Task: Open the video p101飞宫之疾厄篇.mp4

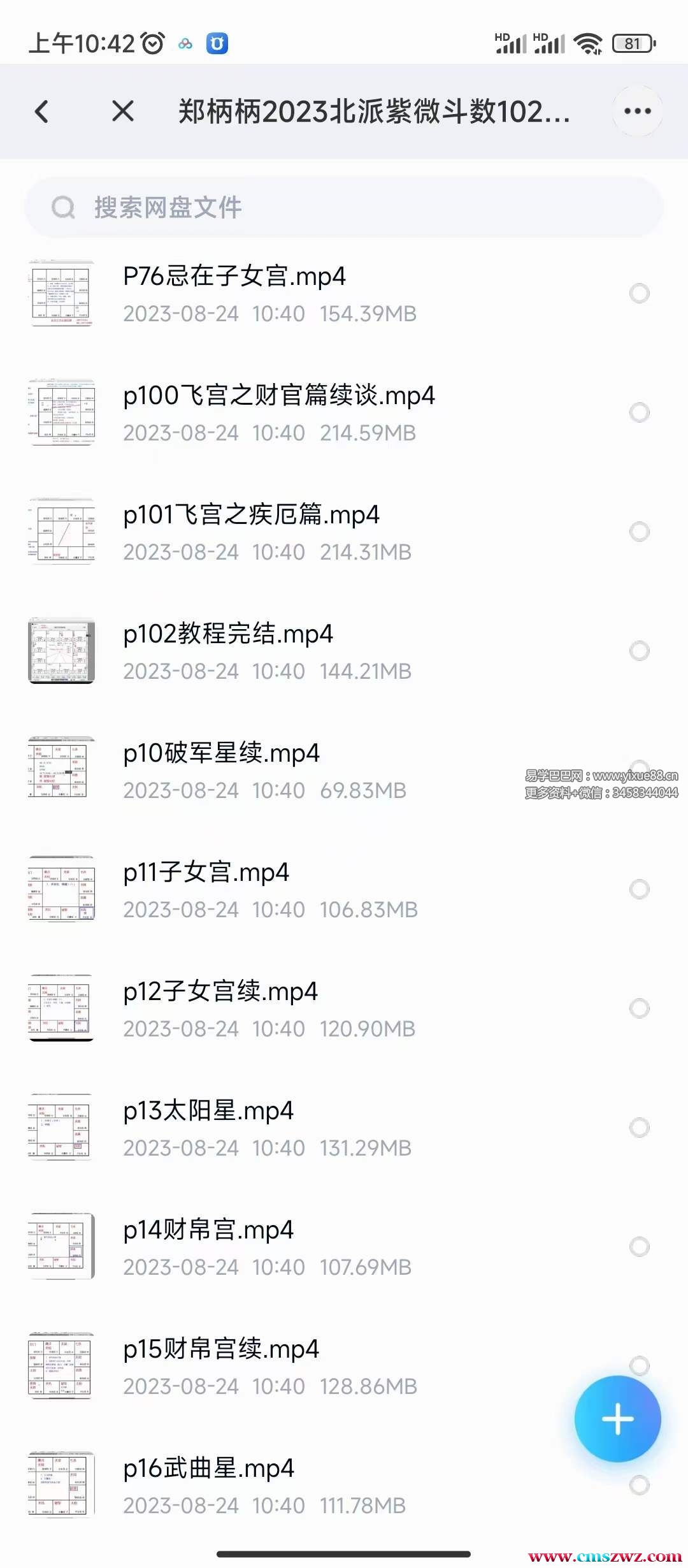Action: pyautogui.click(x=251, y=515)
